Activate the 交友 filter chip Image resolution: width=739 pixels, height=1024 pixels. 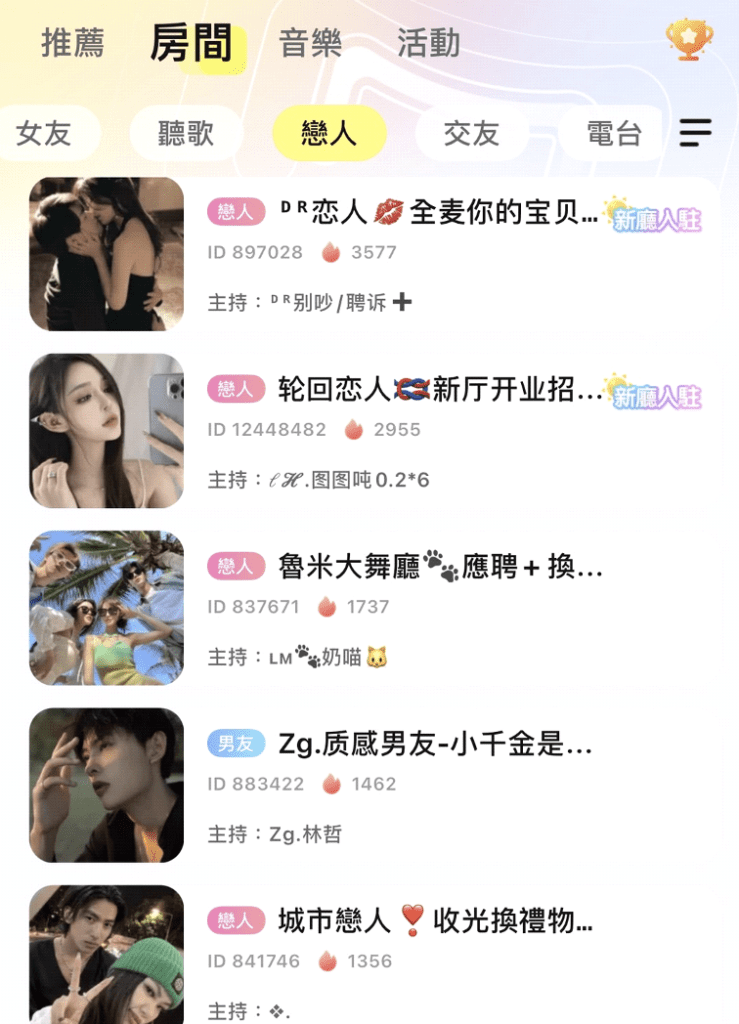pos(471,133)
